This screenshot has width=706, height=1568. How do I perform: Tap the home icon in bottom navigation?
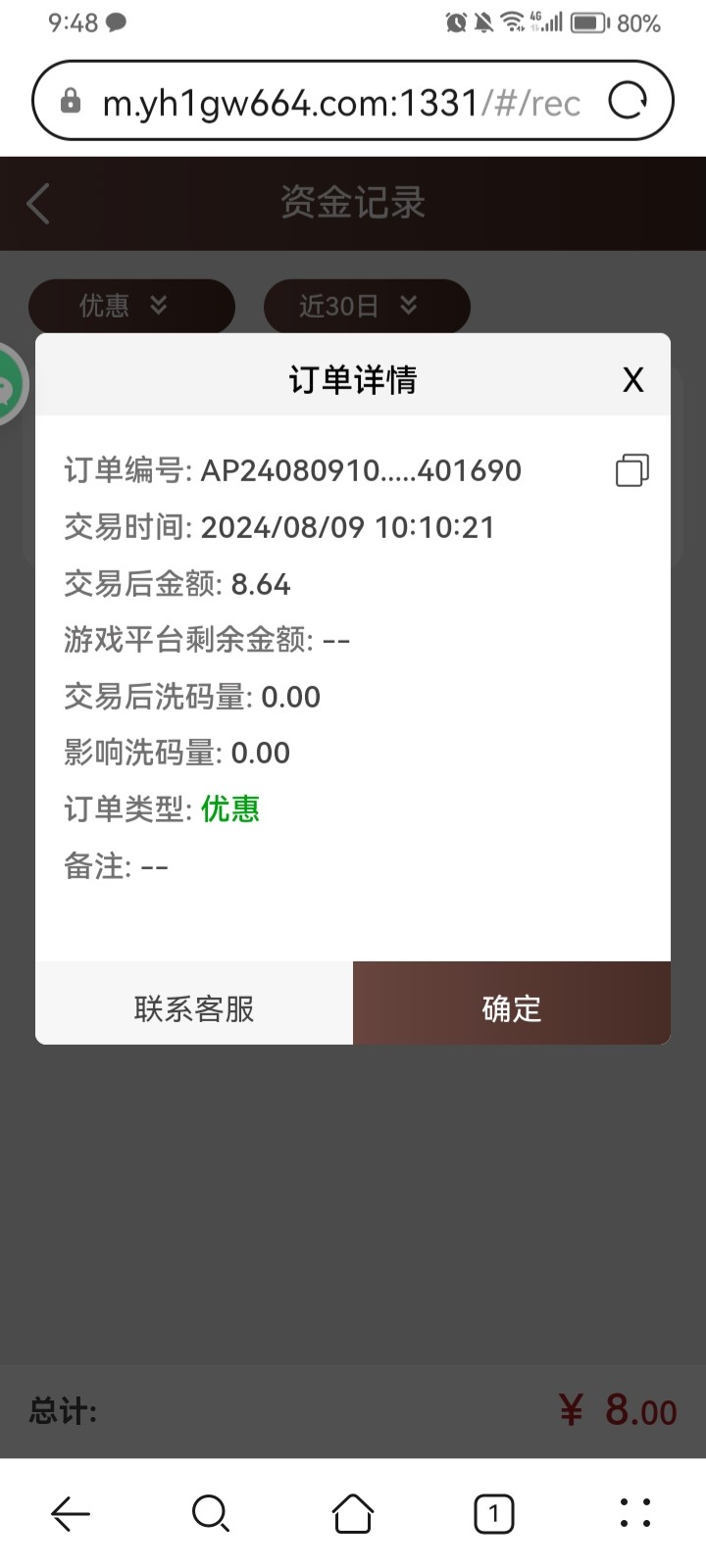click(353, 1514)
